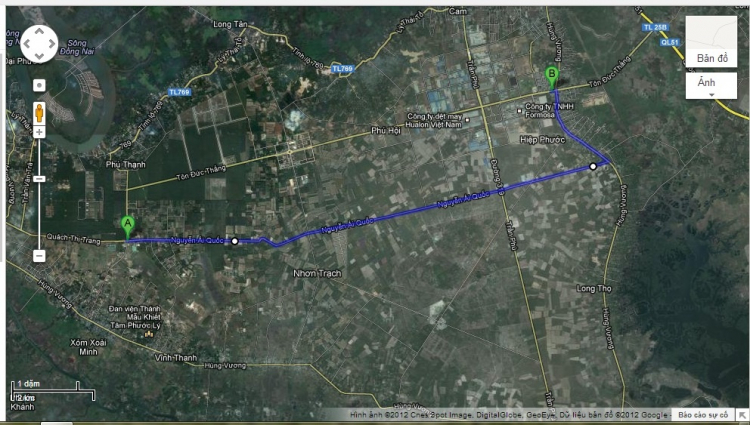Open the Báo cáo sự cố link

pyautogui.click(x=702, y=414)
